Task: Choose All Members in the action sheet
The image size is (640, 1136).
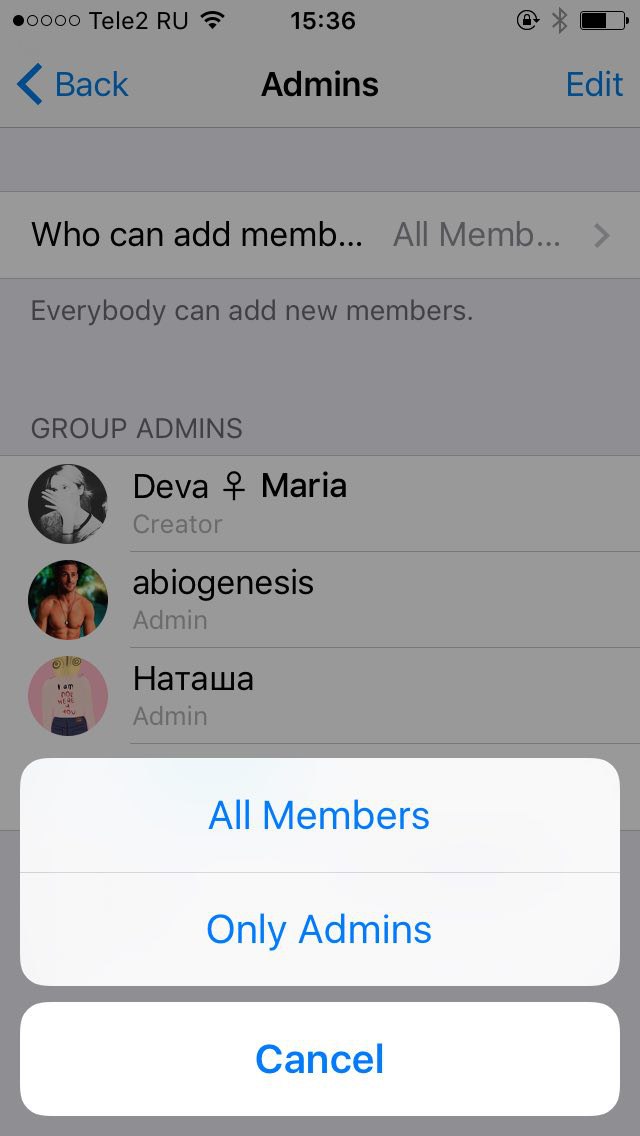Action: pyautogui.click(x=319, y=816)
